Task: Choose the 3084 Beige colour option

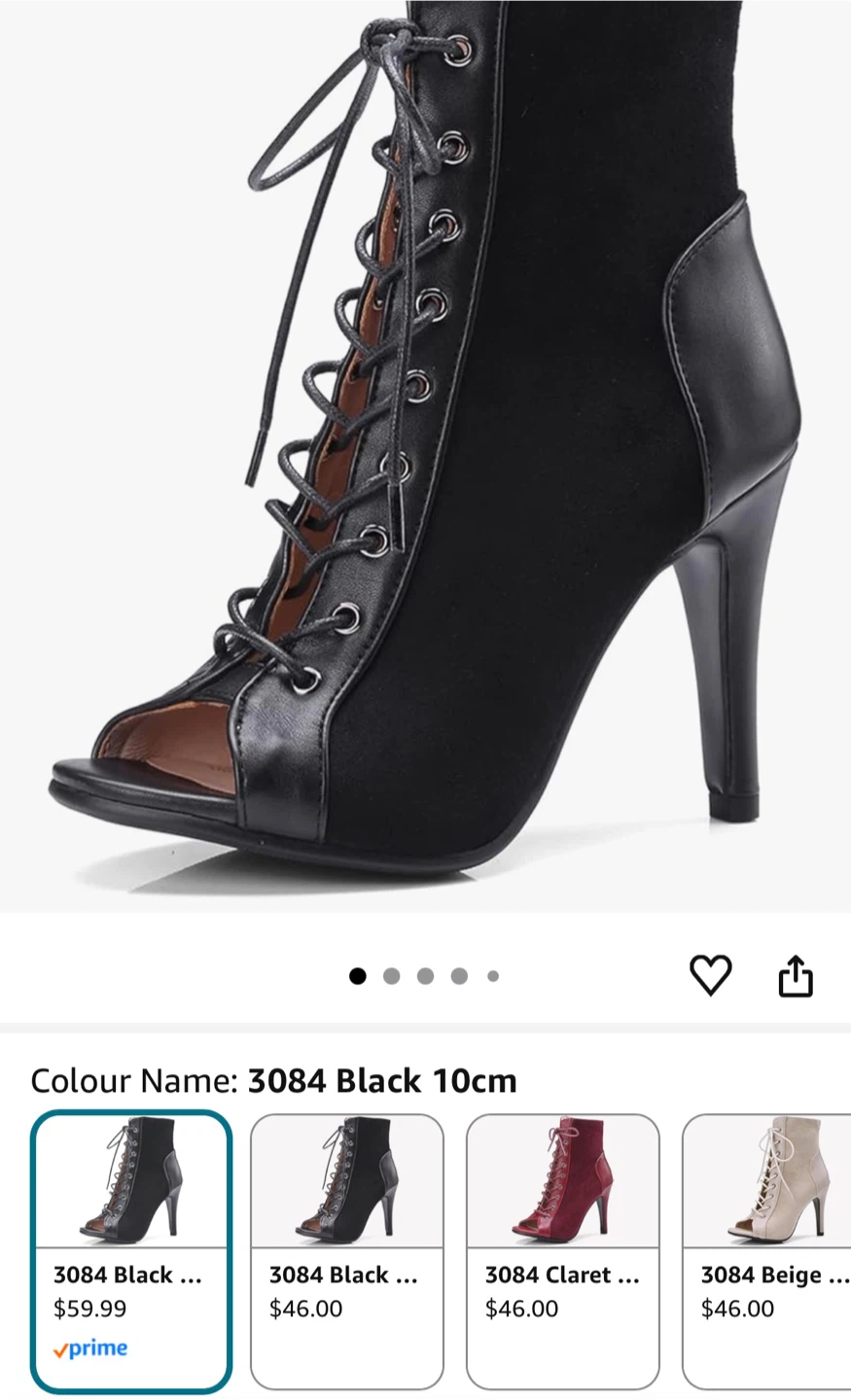Action: pyautogui.click(x=768, y=1251)
